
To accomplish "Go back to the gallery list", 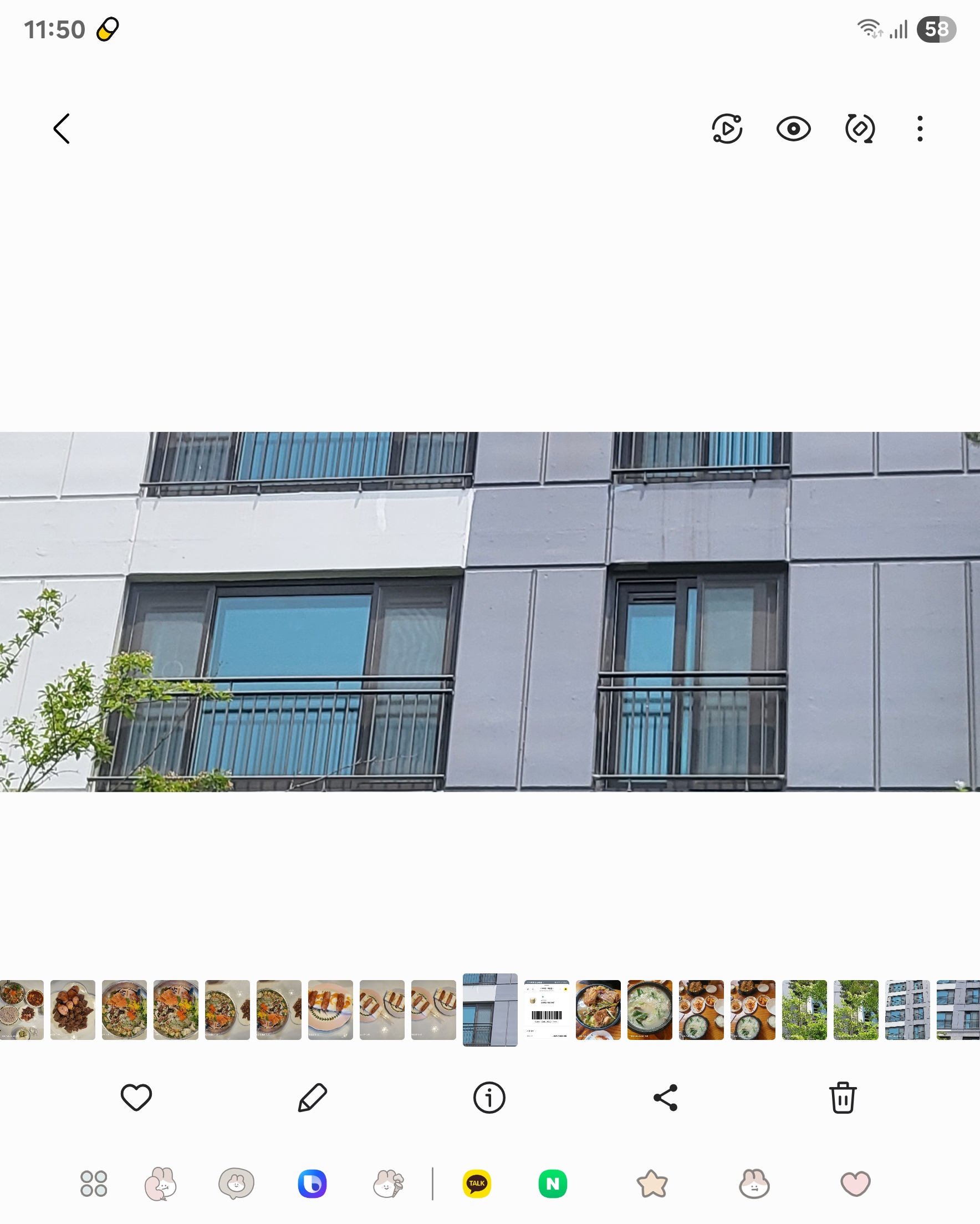I will click(62, 129).
